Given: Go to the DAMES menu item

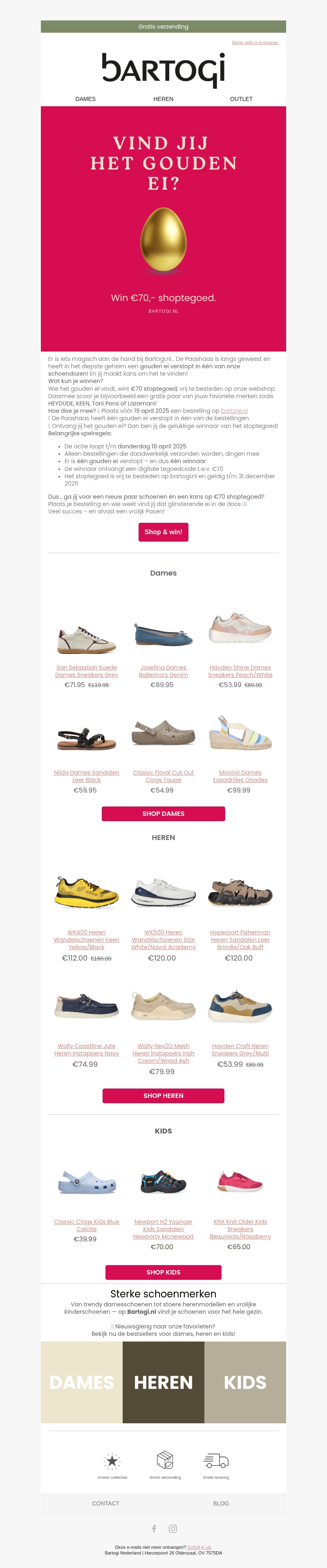Looking at the screenshot, I should tap(85, 99).
